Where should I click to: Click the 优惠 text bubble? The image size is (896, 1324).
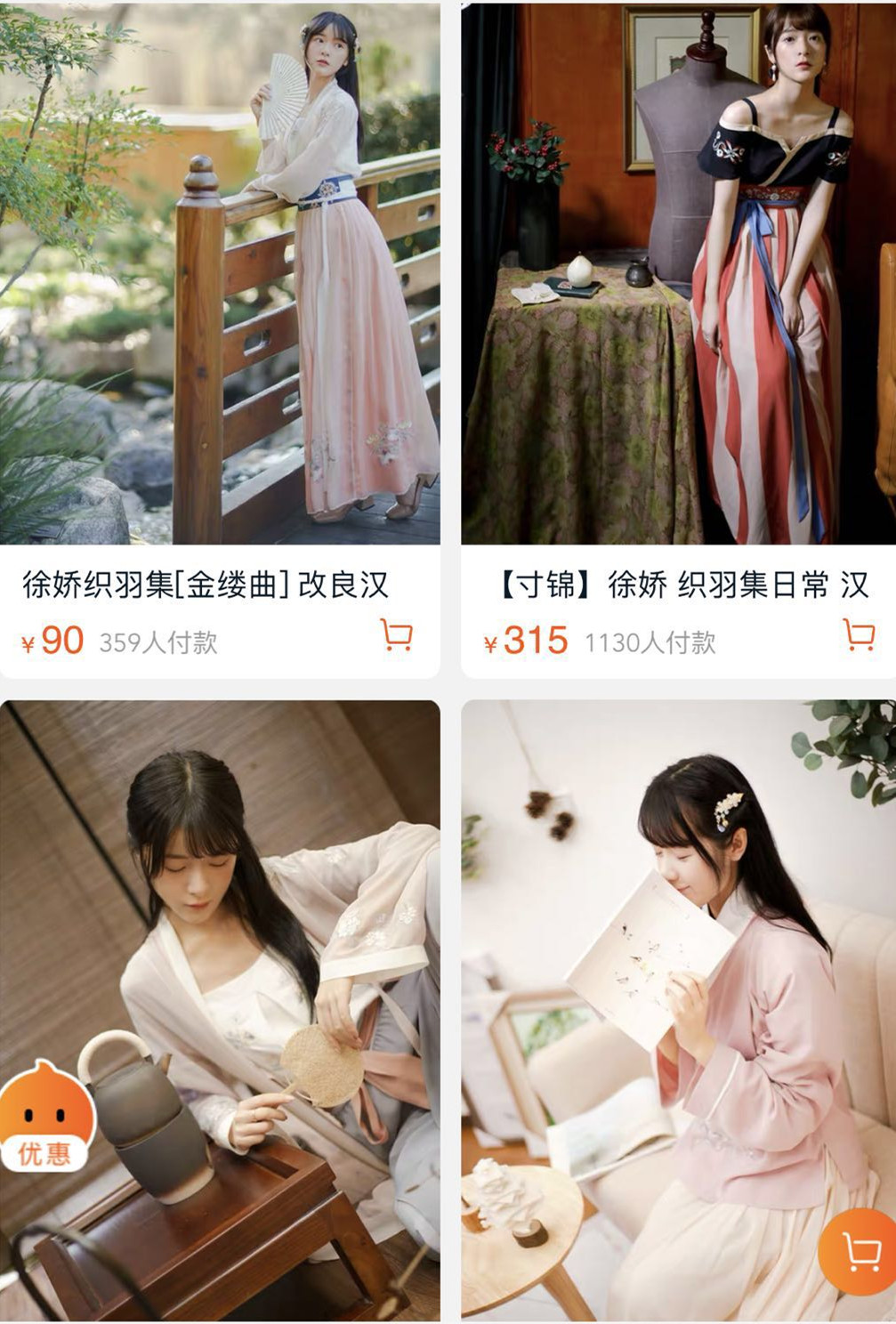coord(43,1154)
